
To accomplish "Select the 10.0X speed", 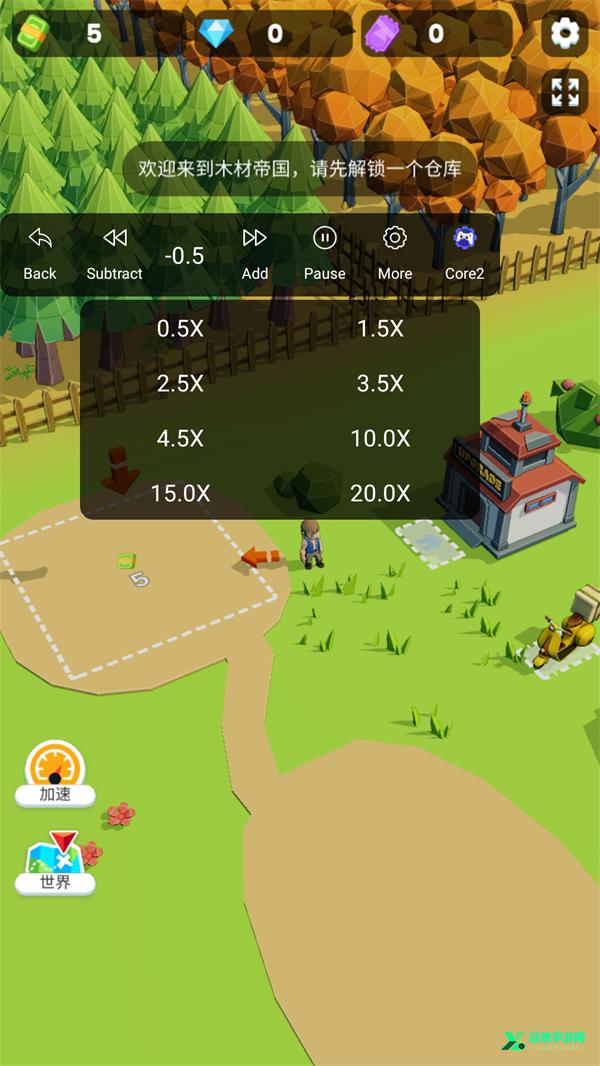I will click(380, 438).
